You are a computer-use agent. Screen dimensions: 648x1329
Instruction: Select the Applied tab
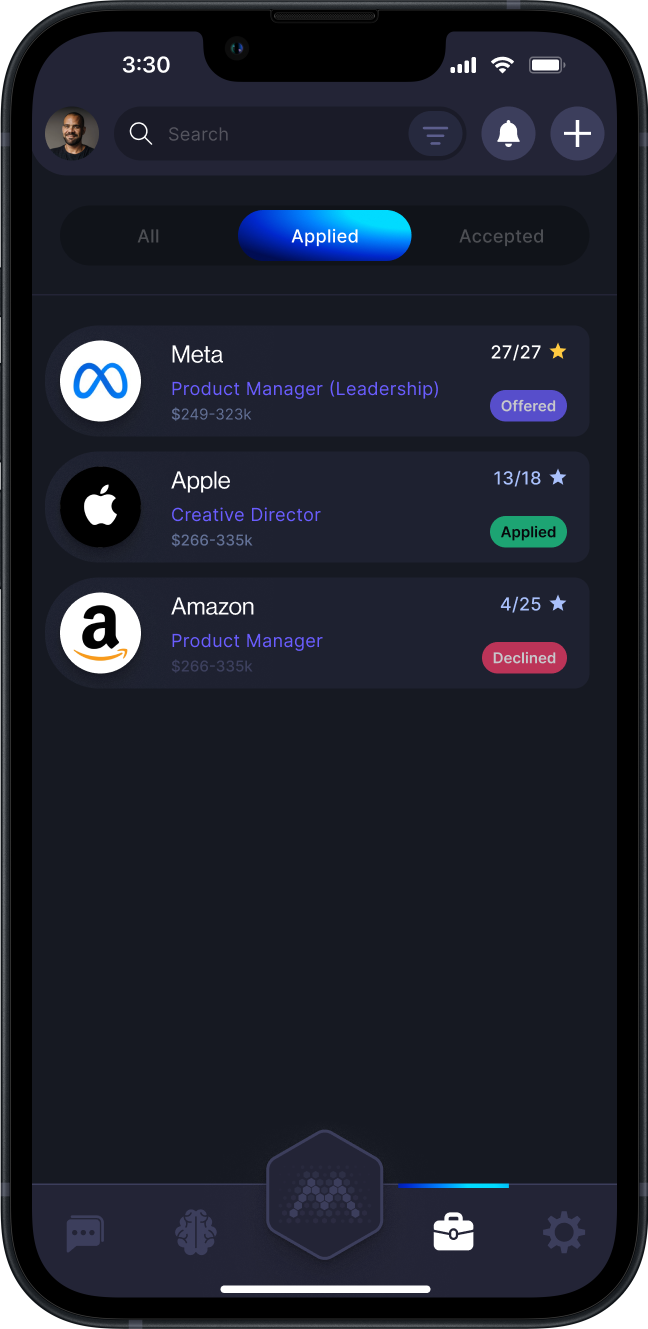click(324, 236)
